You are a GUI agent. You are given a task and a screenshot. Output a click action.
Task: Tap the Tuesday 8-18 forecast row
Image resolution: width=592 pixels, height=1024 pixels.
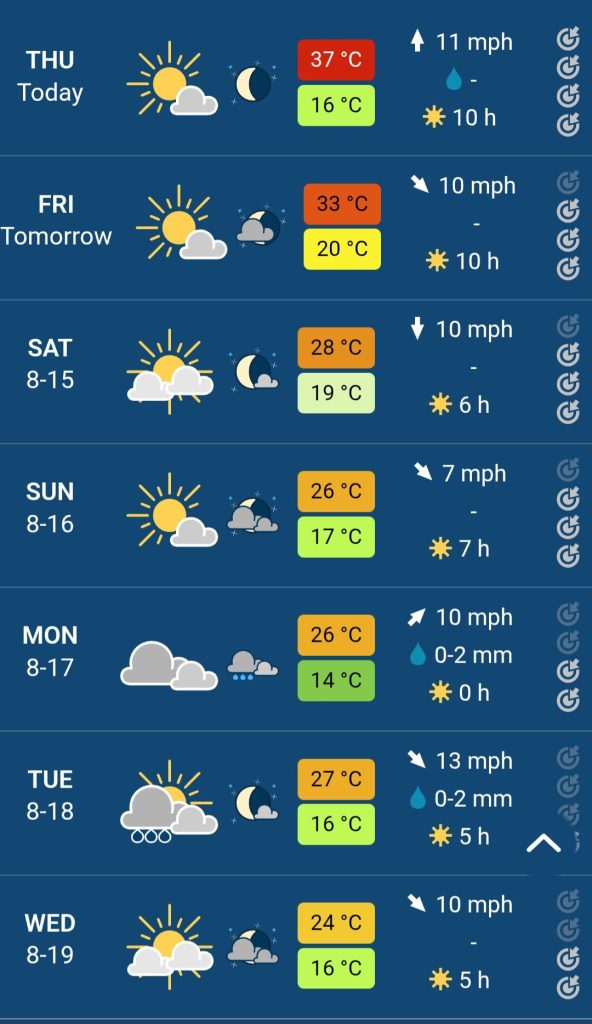[296, 803]
